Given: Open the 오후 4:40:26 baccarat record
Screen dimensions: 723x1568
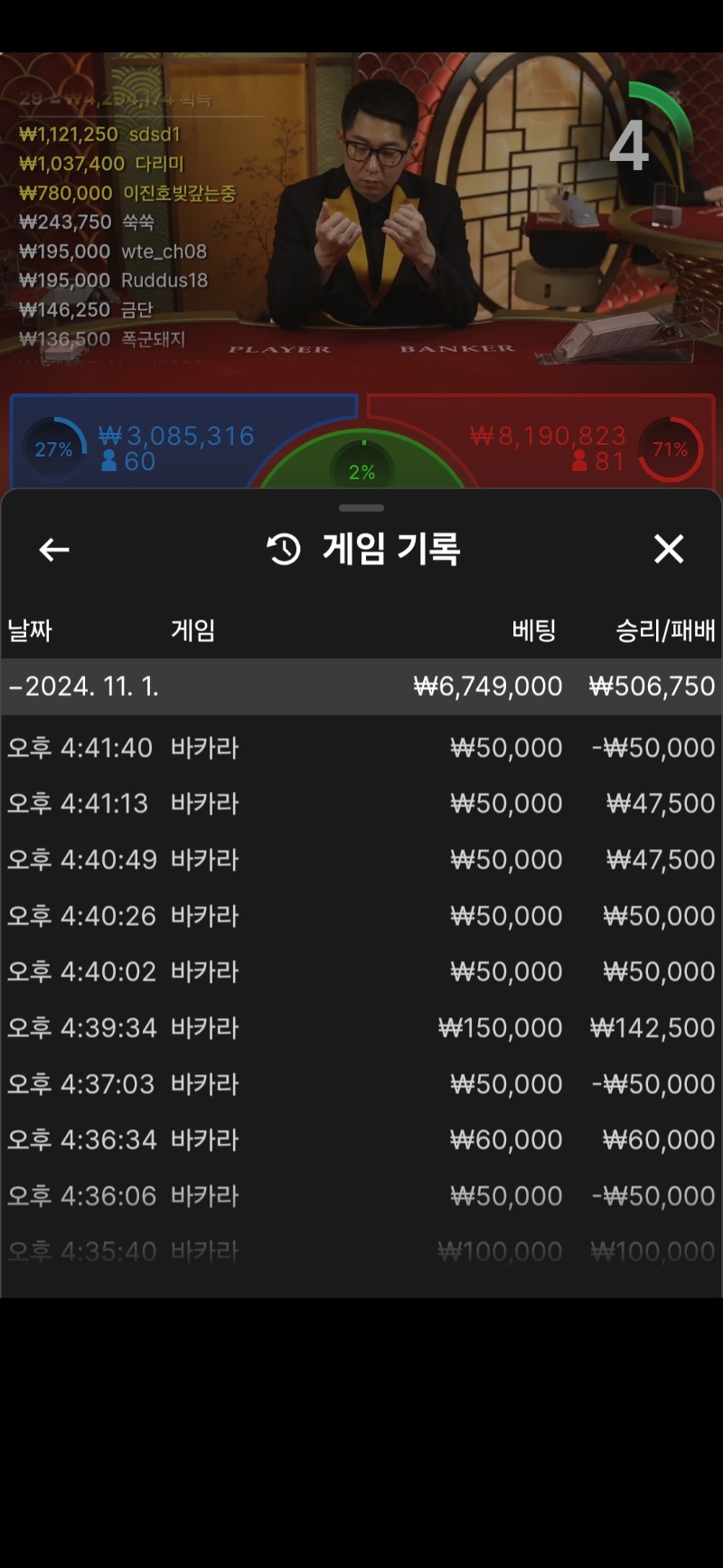Looking at the screenshot, I should point(361,916).
